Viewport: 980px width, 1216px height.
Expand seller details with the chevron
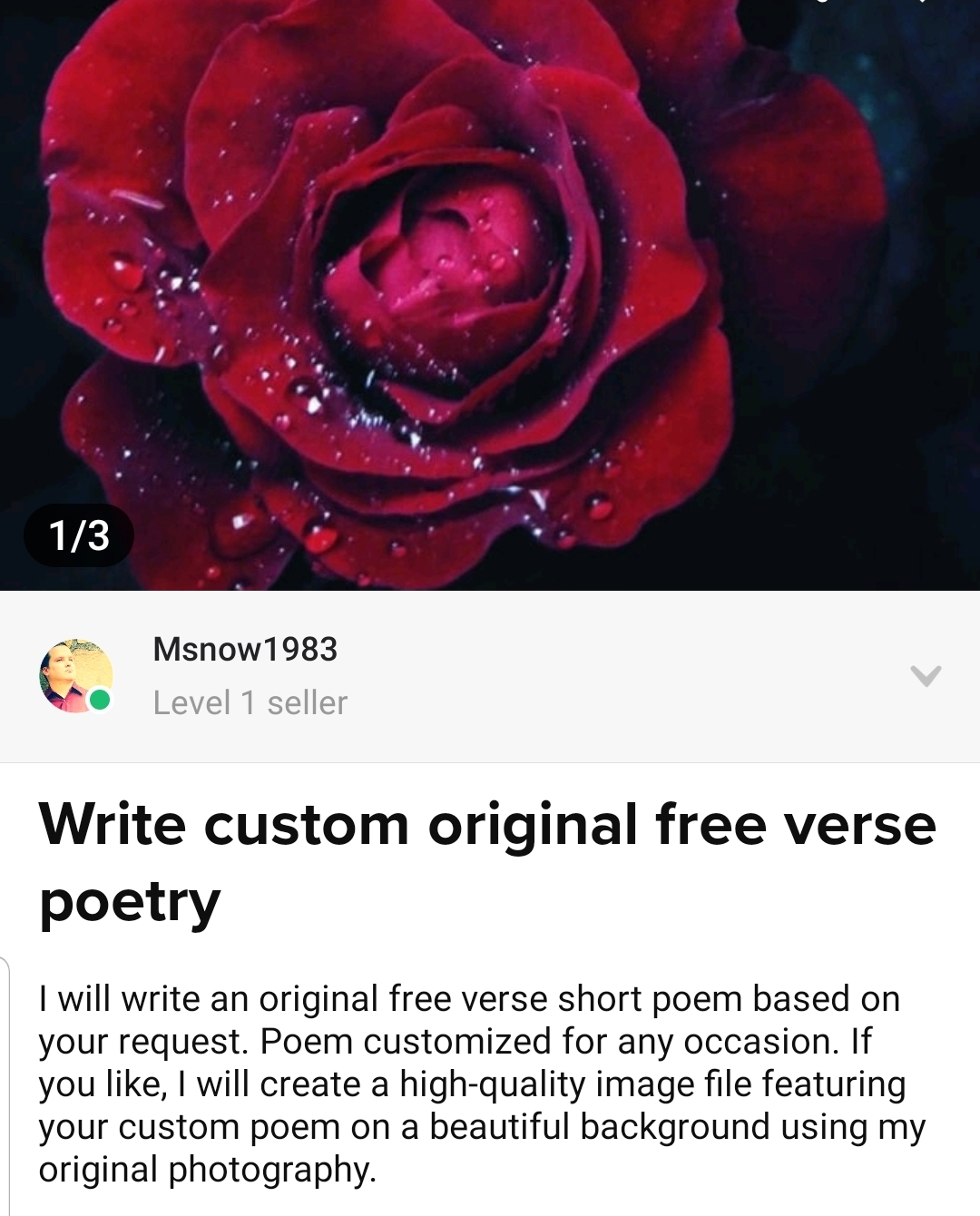[925, 676]
